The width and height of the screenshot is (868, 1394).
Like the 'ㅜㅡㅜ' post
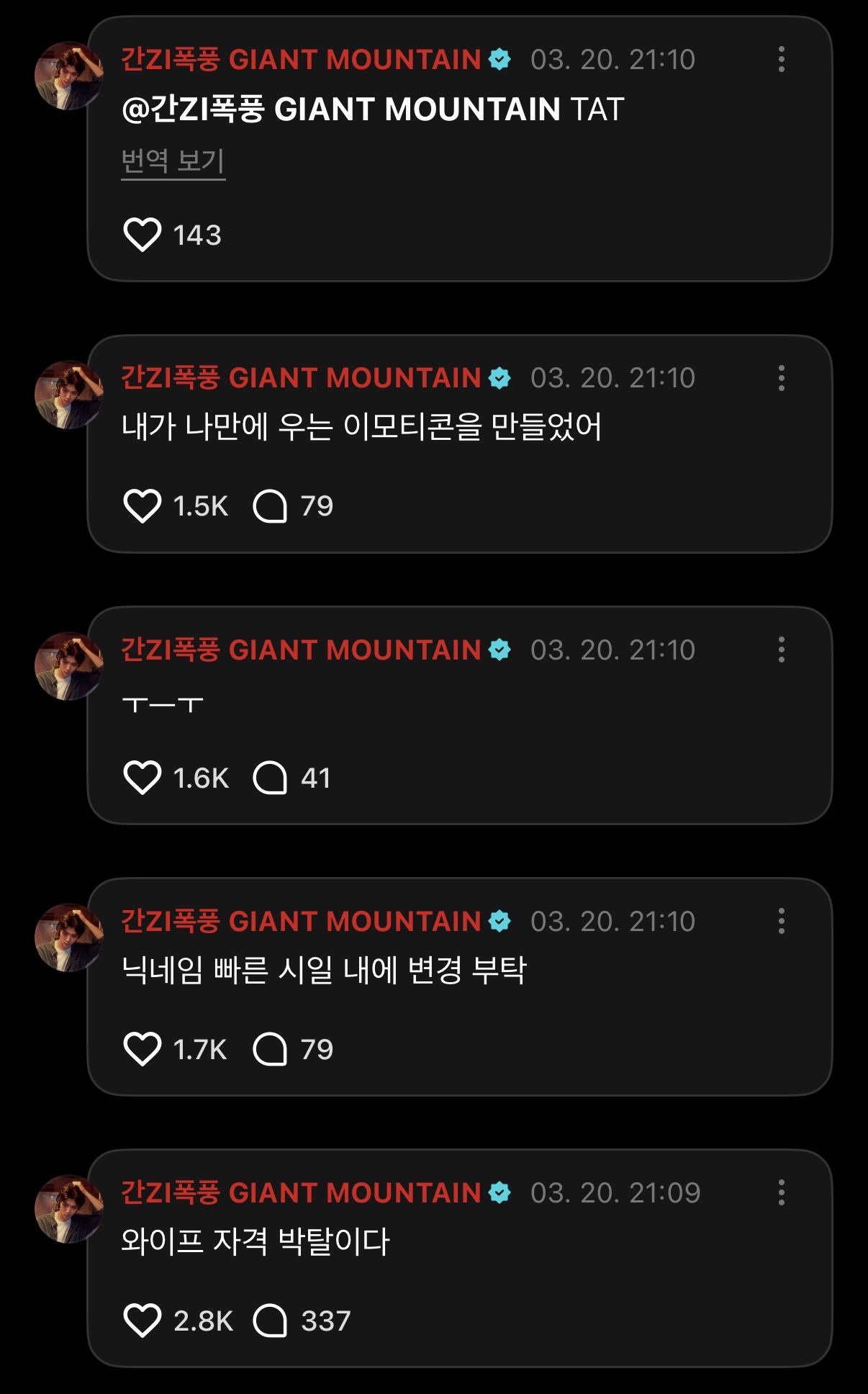coord(143,778)
